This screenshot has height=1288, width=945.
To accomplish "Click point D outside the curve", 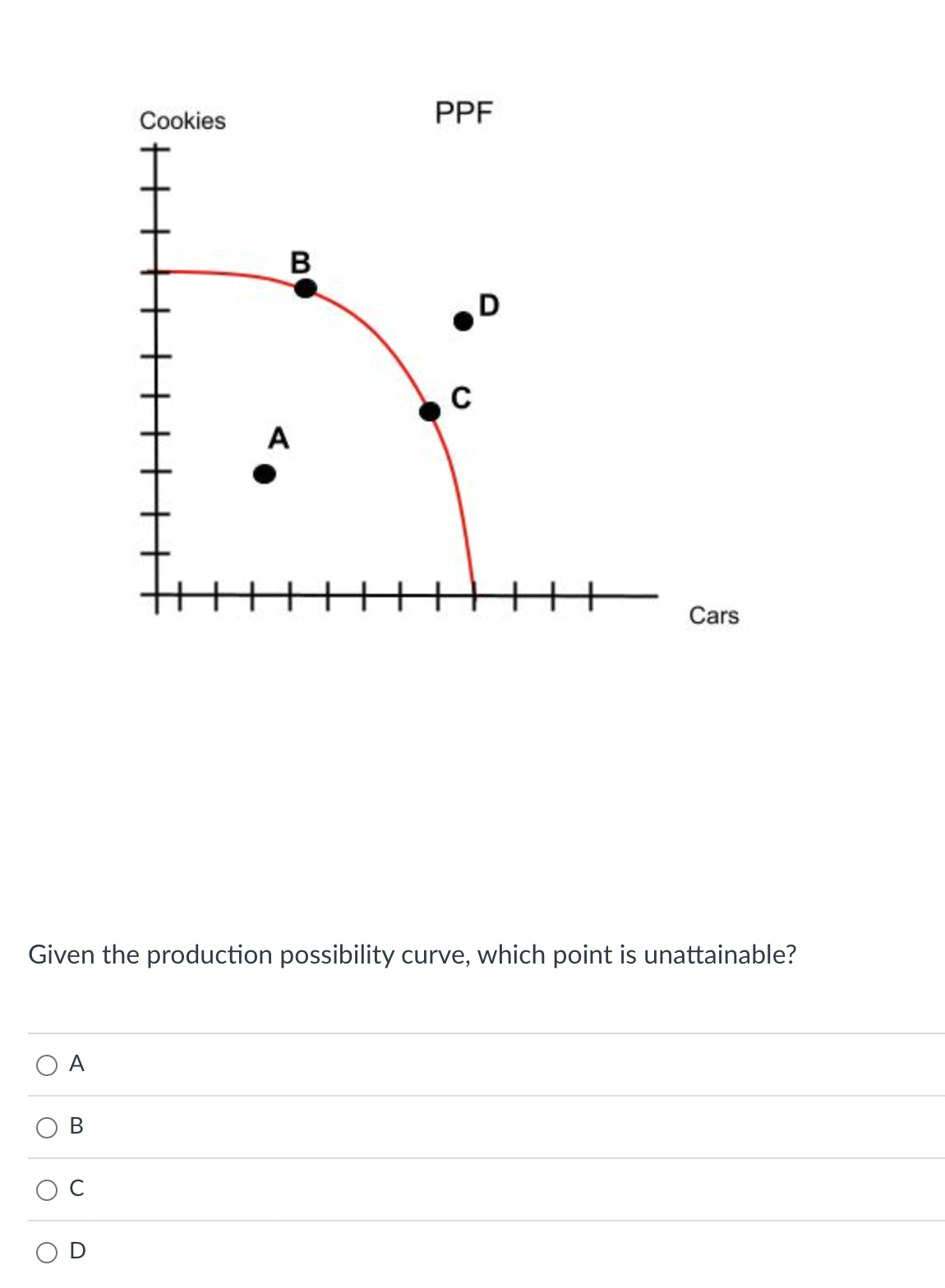I will click(463, 320).
